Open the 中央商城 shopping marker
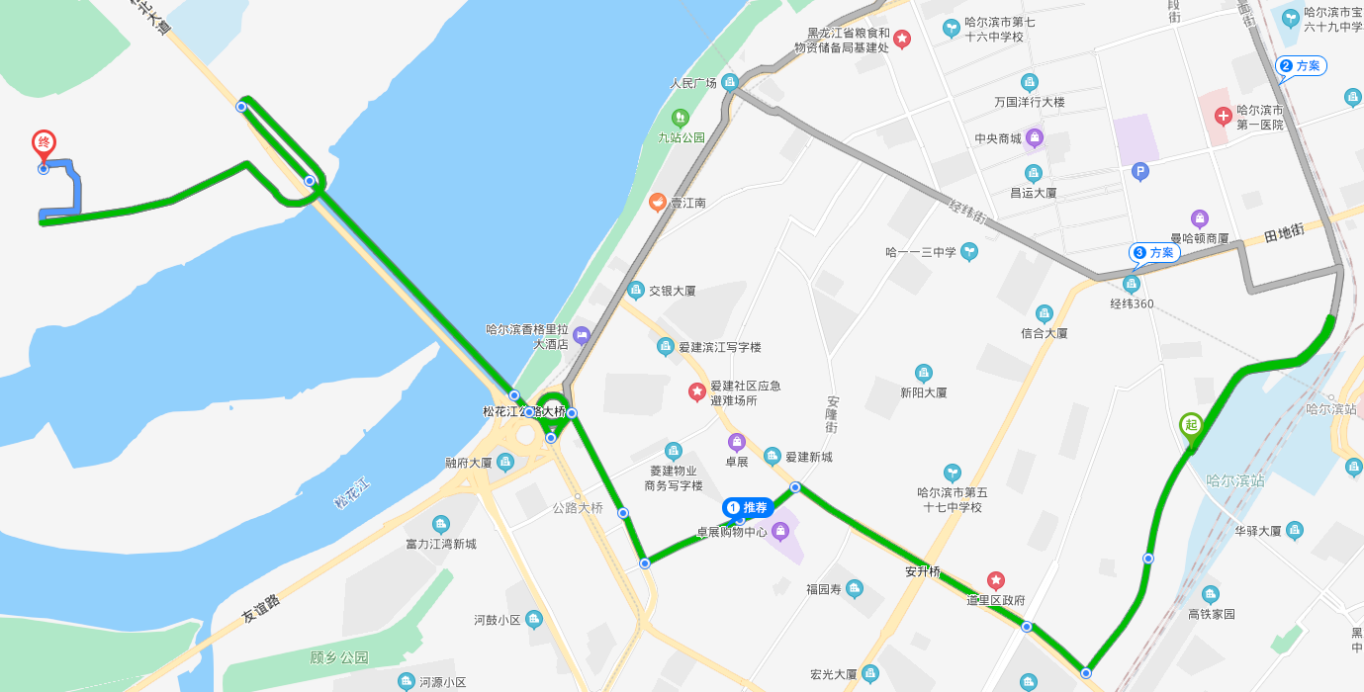This screenshot has height=692, width=1364. (x=1034, y=138)
